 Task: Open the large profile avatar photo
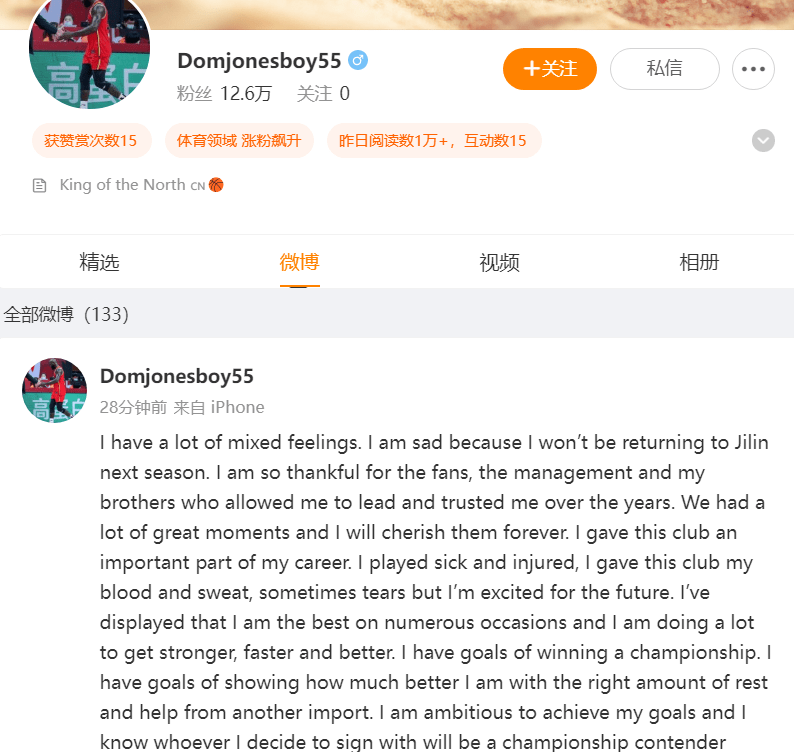(90, 48)
